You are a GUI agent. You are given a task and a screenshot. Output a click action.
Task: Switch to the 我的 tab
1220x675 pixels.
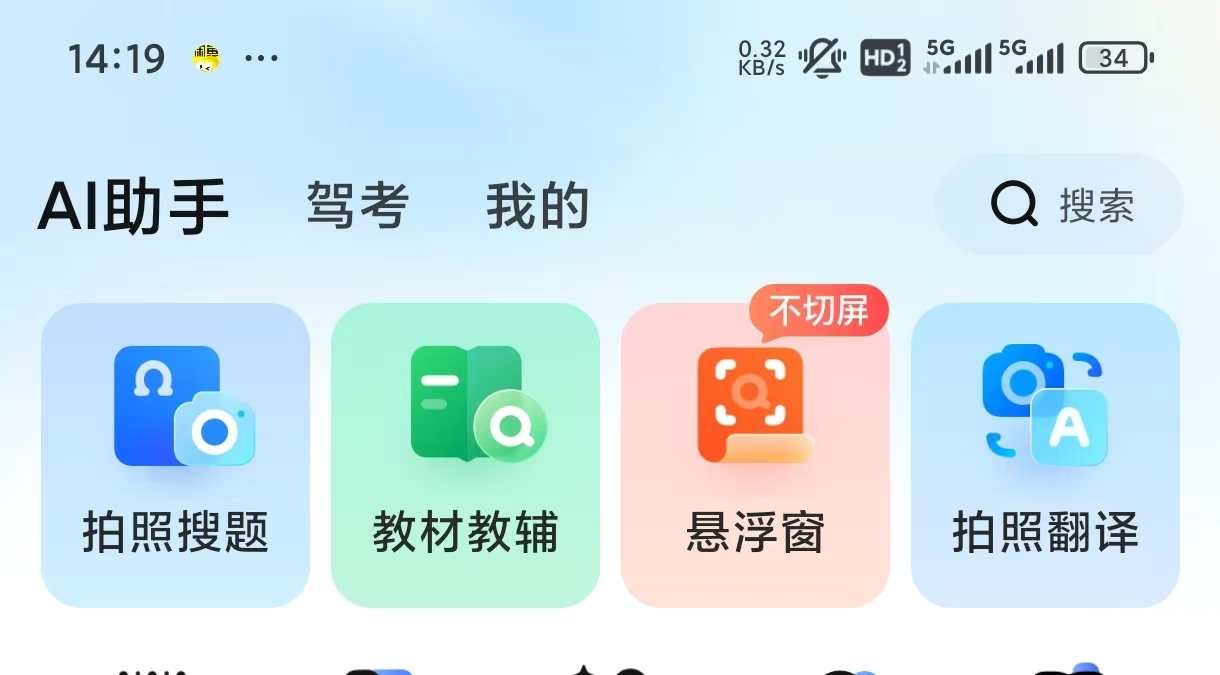pyautogui.click(x=537, y=207)
